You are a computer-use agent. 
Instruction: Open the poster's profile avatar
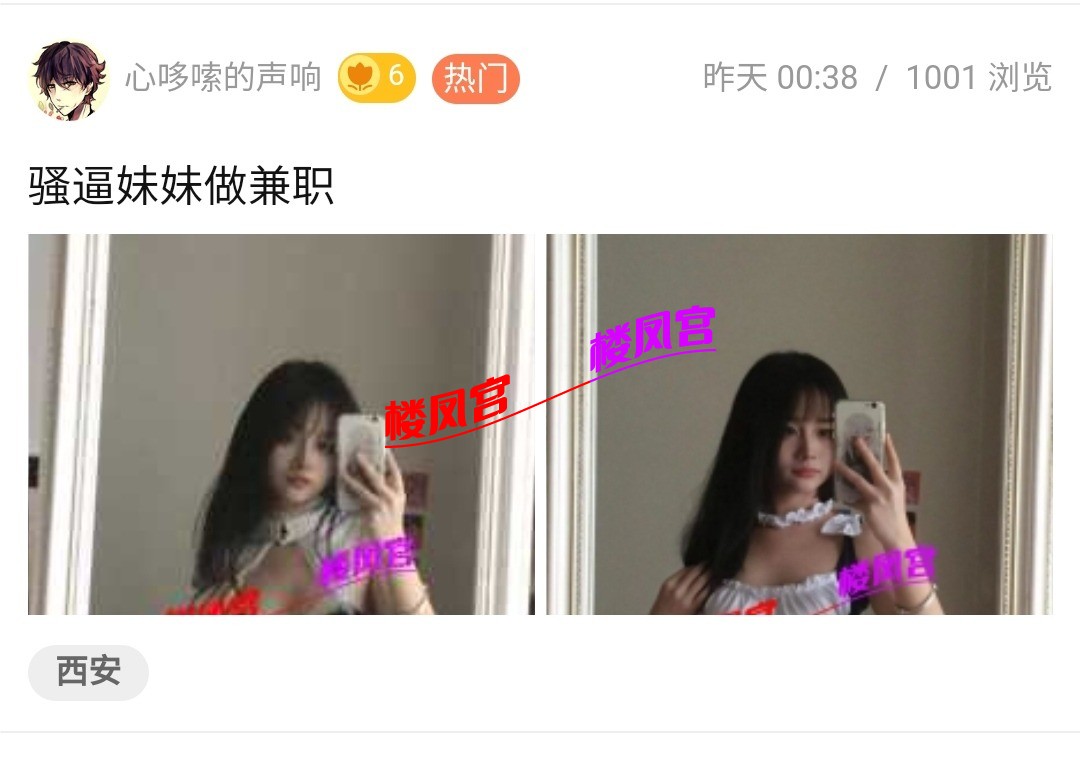click(68, 80)
